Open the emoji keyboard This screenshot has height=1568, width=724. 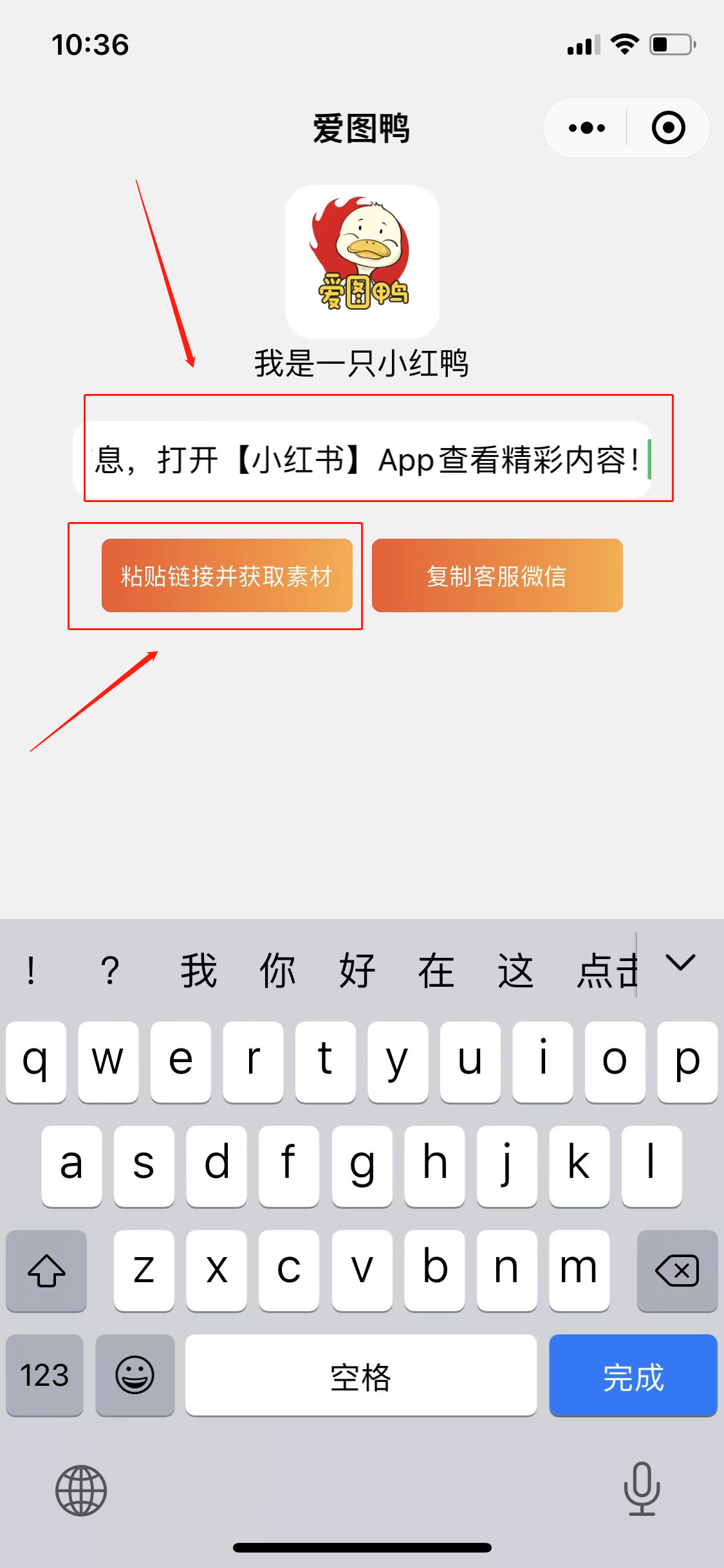(x=135, y=1376)
